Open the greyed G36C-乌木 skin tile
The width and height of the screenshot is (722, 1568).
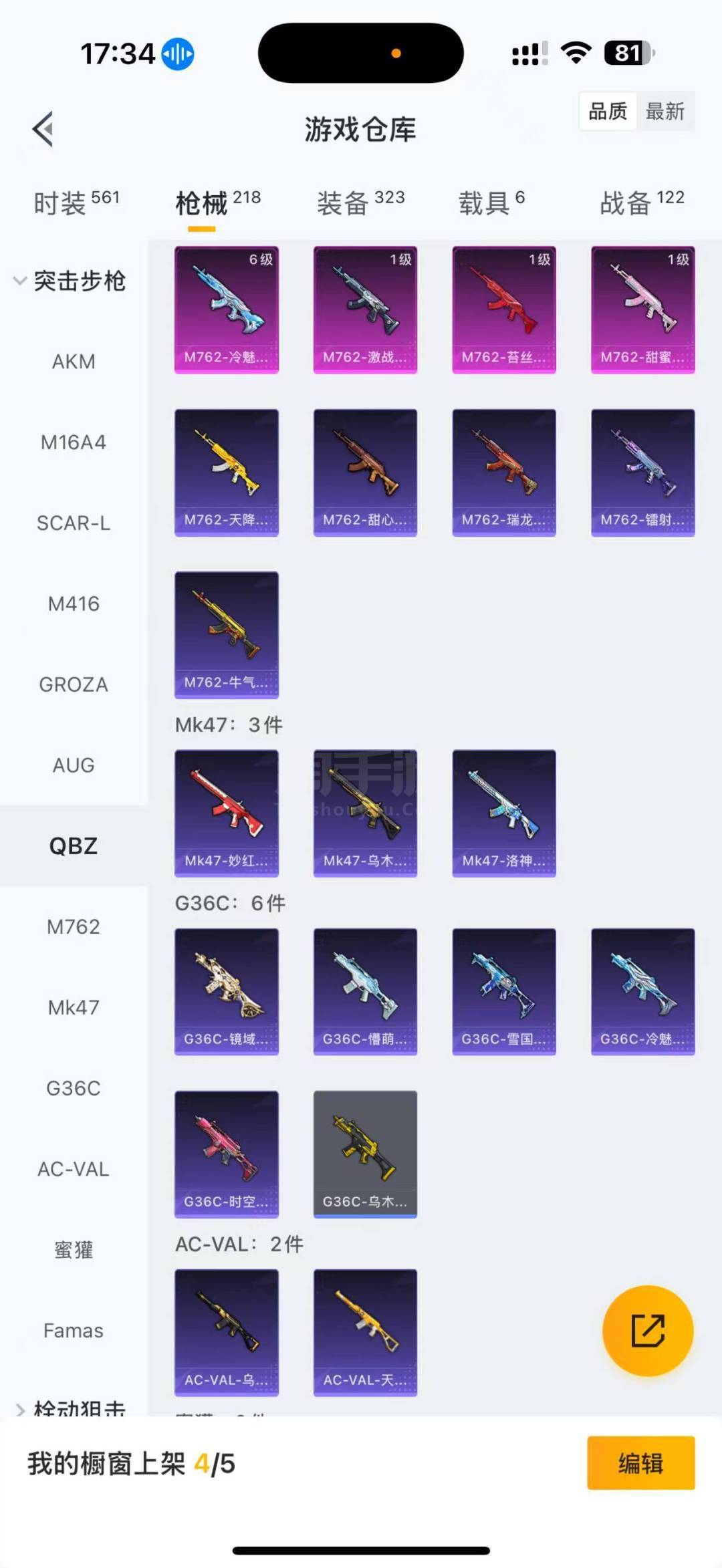(x=365, y=1154)
